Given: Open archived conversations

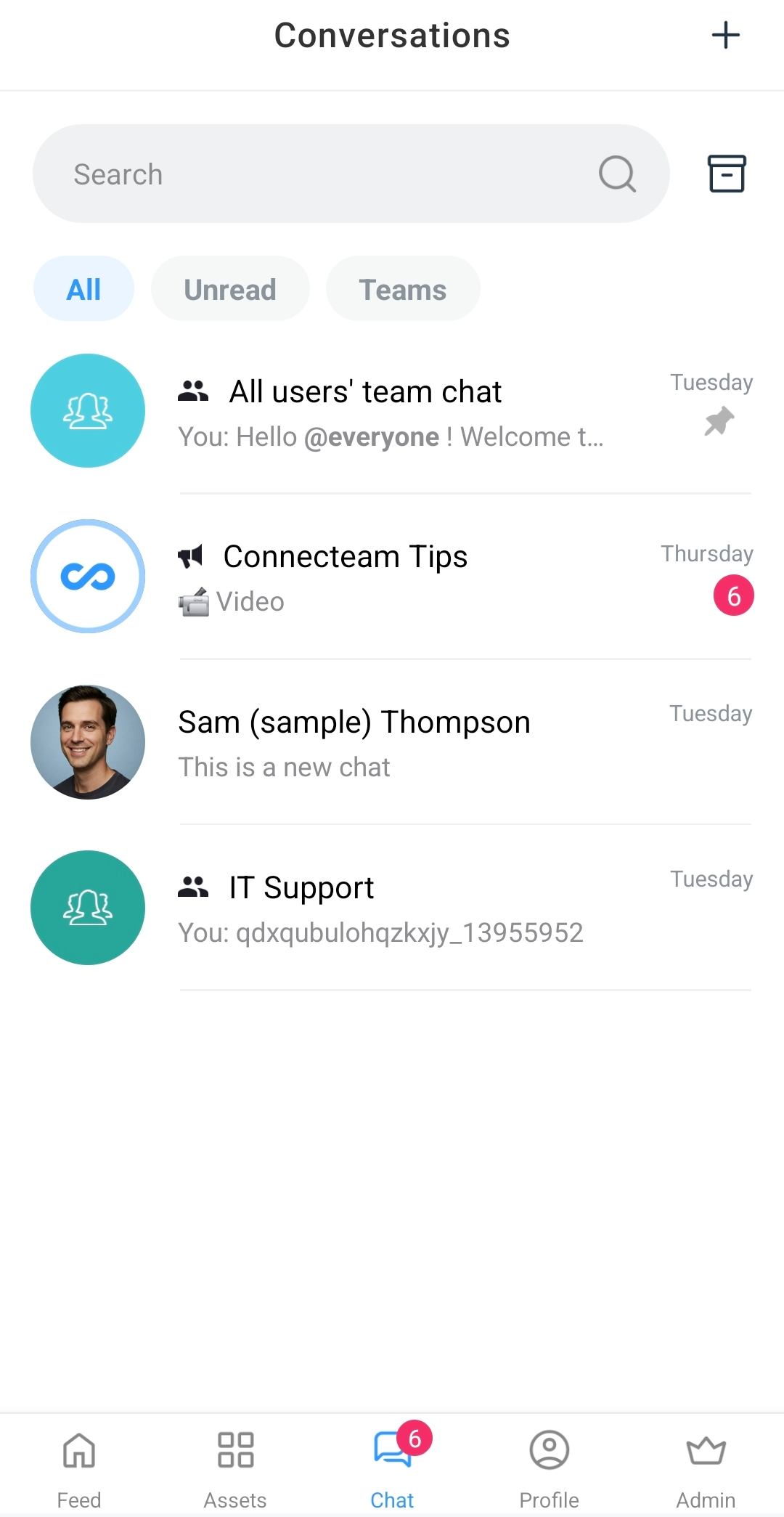Looking at the screenshot, I should (x=725, y=173).
